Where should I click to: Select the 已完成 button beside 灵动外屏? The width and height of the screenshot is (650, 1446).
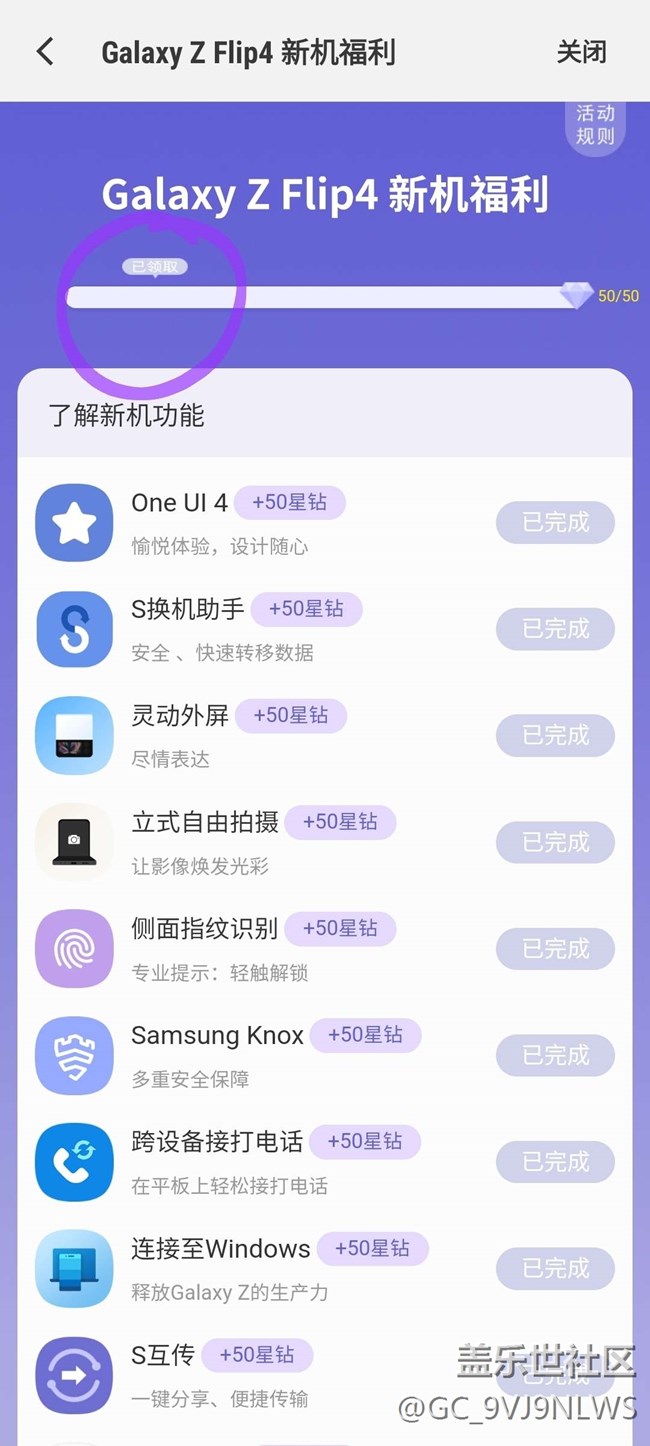coord(555,736)
